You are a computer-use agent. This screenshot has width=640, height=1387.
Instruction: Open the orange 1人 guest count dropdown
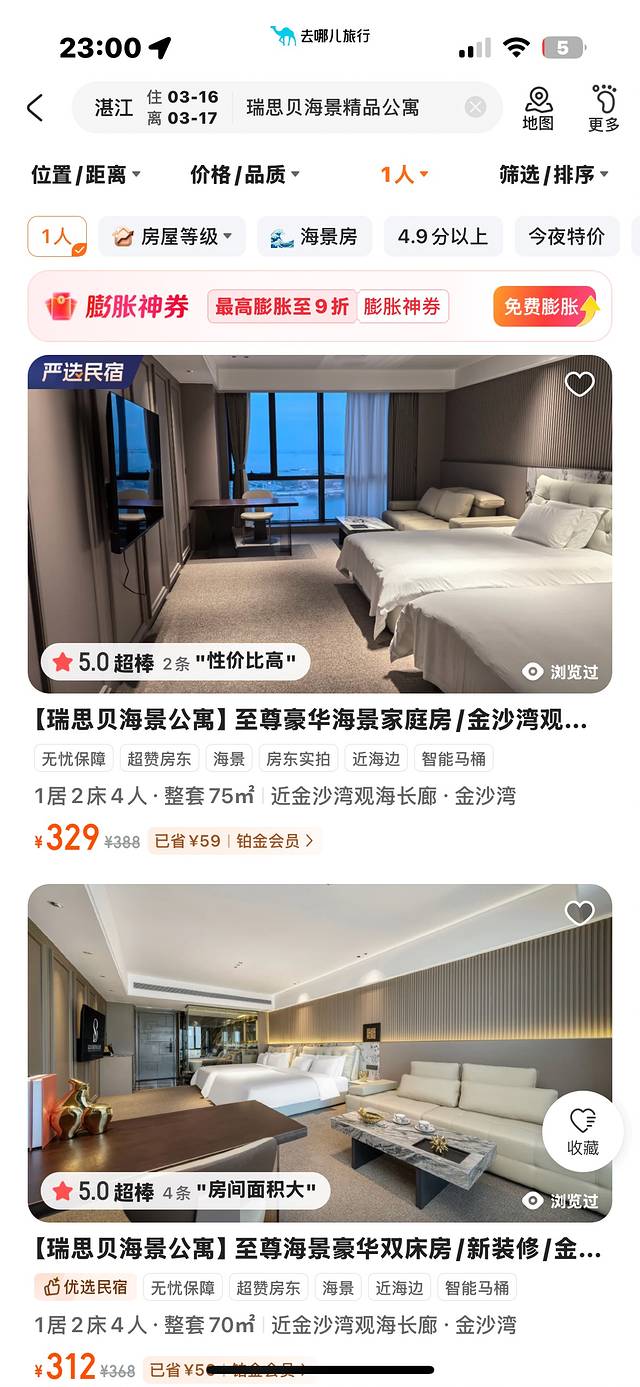(403, 175)
